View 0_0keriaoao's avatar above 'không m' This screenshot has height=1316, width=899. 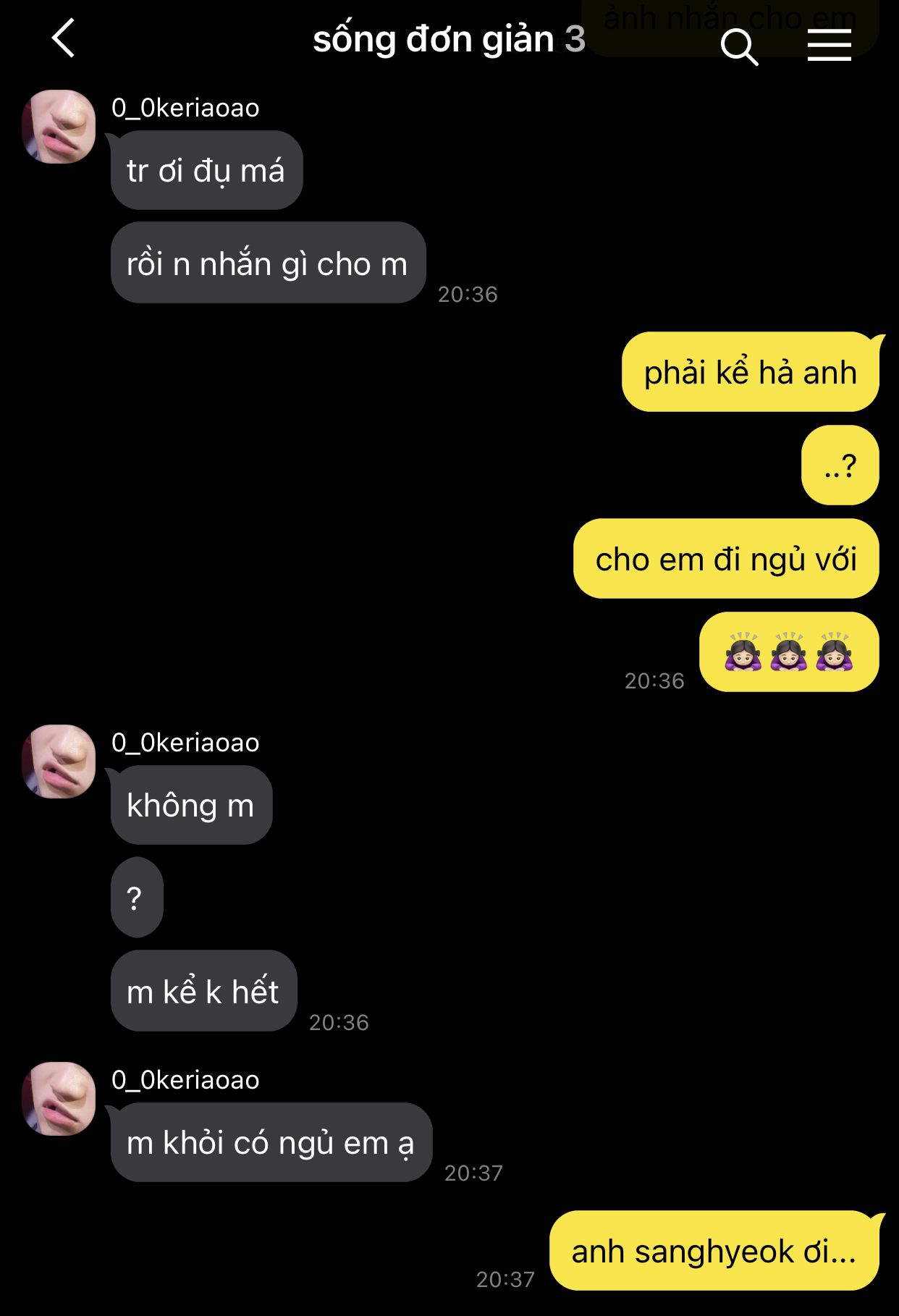coord(59,762)
